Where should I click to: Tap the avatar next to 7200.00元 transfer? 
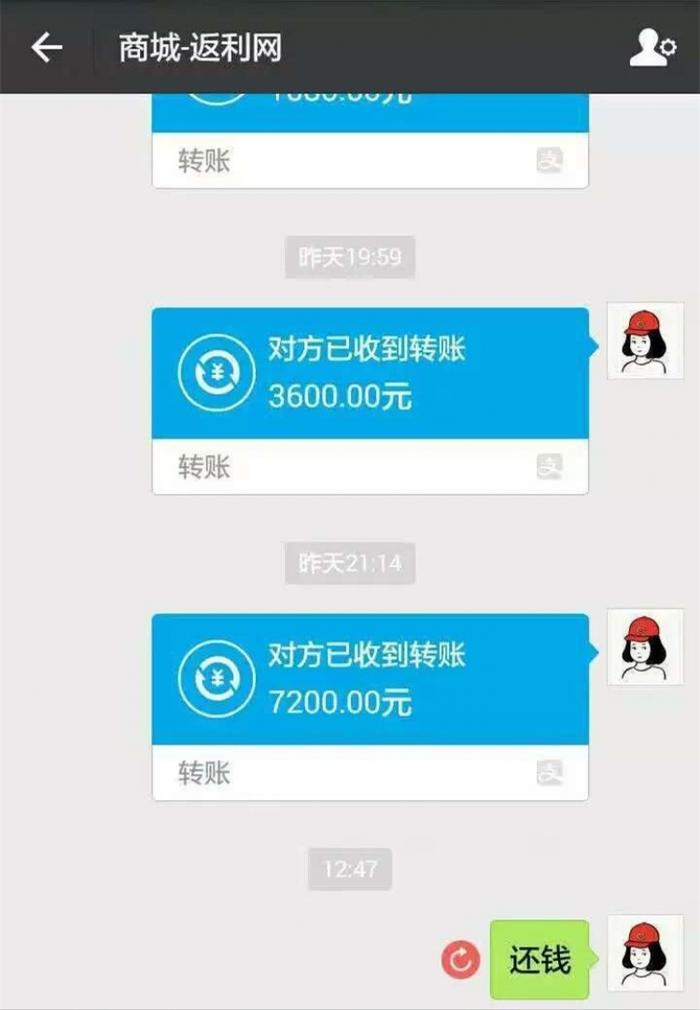click(645, 647)
